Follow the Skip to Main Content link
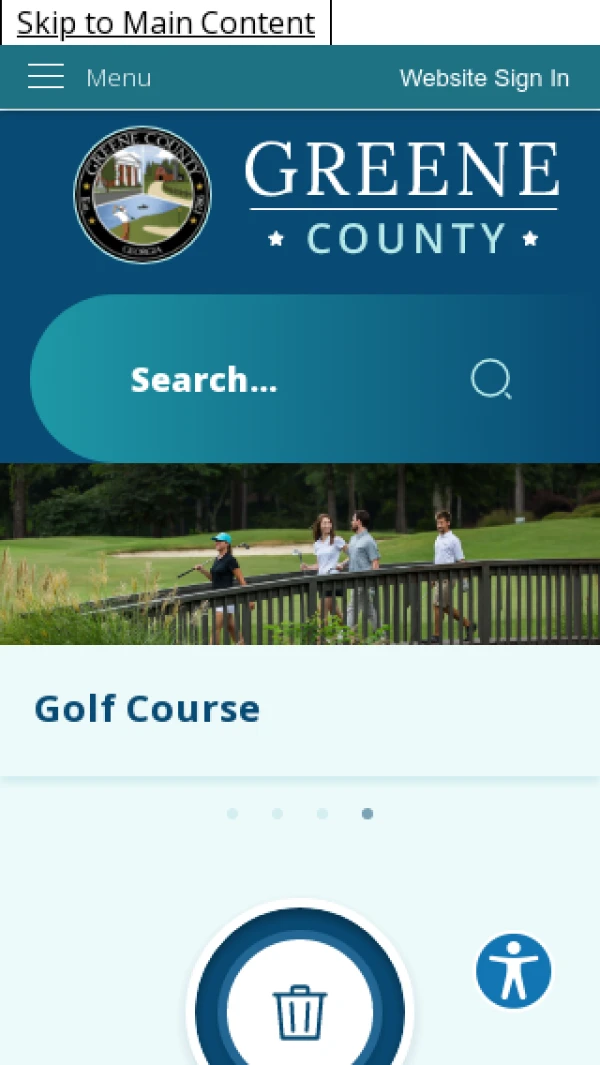Image resolution: width=600 pixels, height=1065 pixels. 166,23
